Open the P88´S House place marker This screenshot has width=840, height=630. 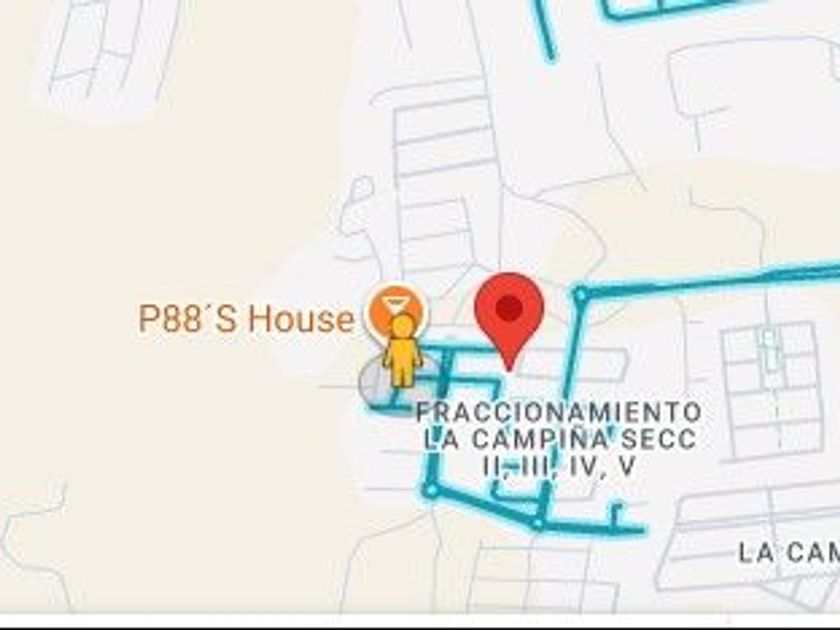tap(396, 305)
